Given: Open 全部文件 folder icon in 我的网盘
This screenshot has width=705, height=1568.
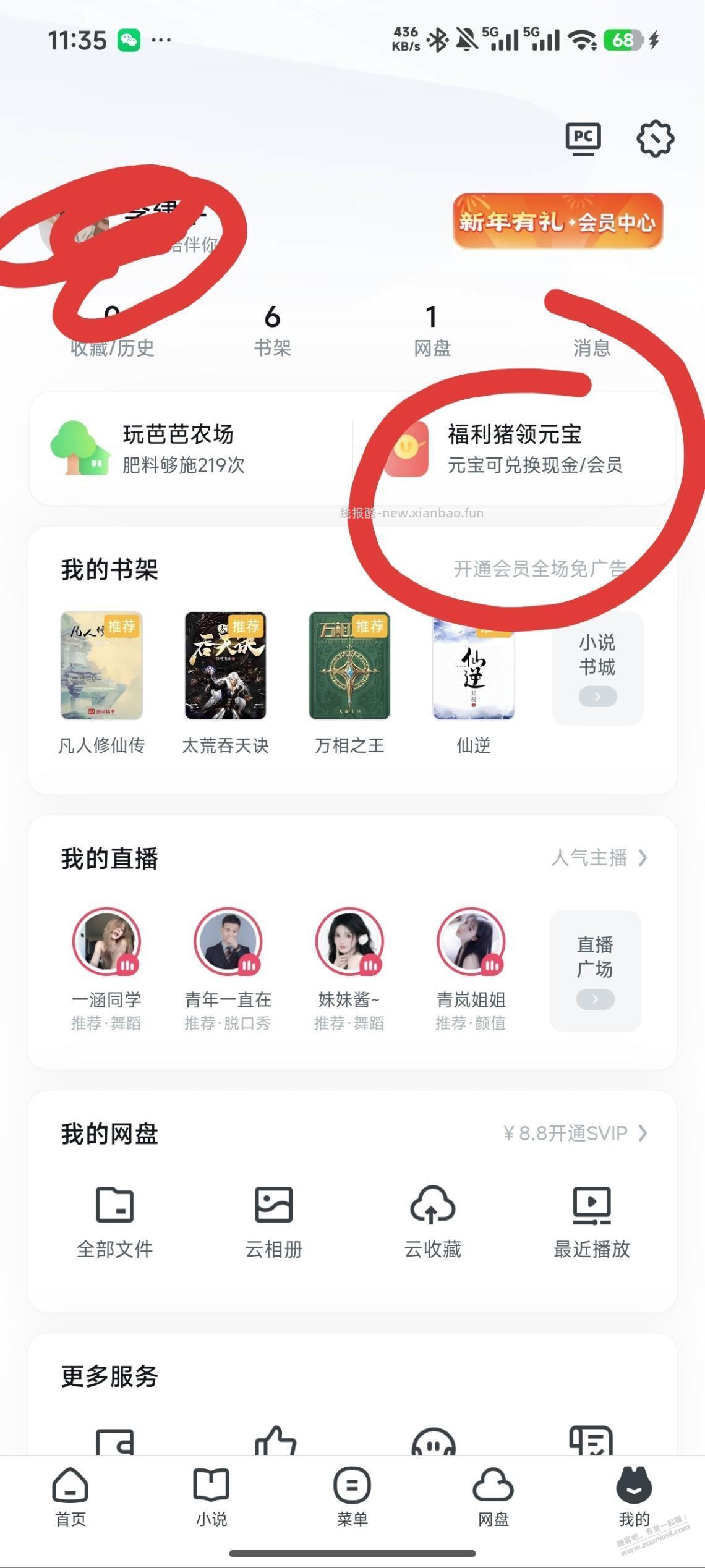Looking at the screenshot, I should tap(116, 1205).
